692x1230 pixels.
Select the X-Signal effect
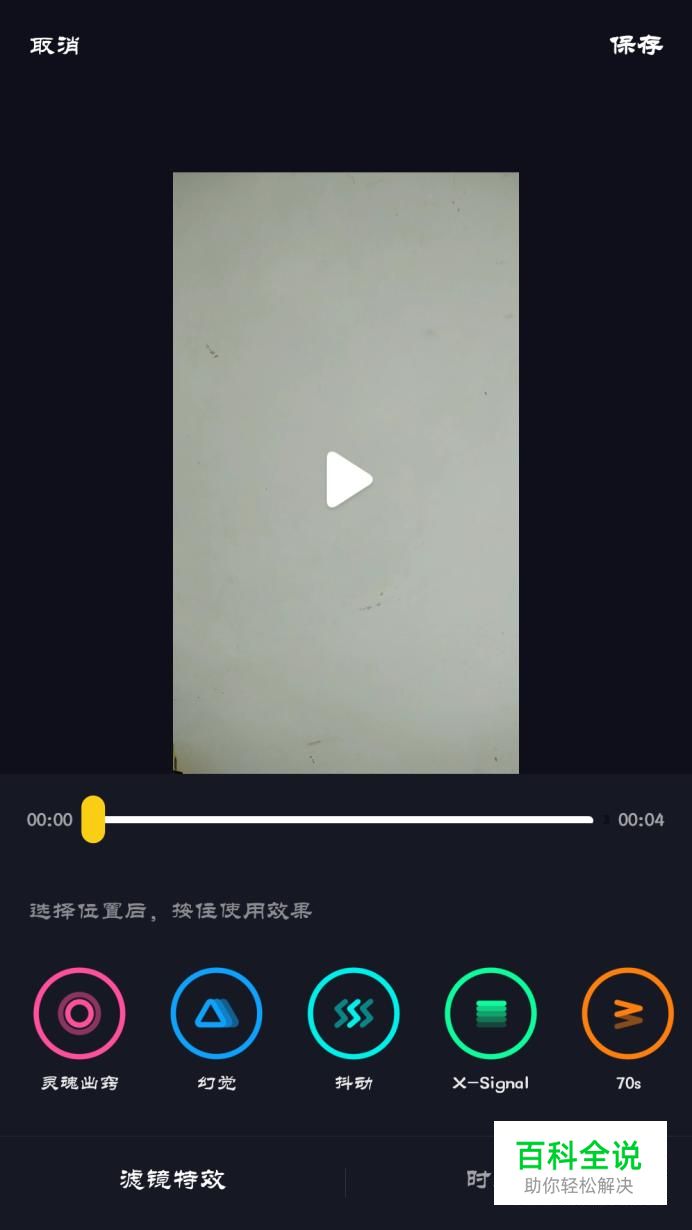[x=490, y=1014]
